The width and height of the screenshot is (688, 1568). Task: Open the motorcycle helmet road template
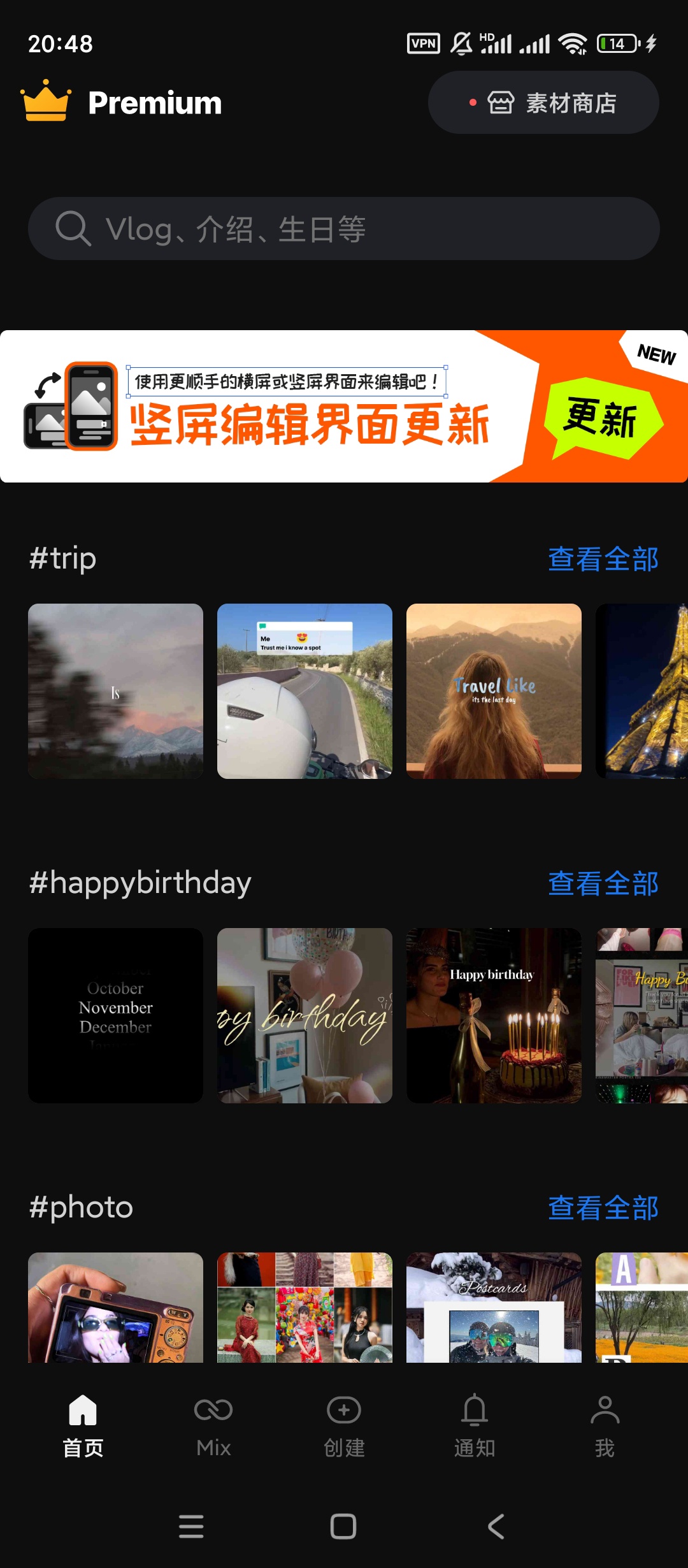coord(305,691)
